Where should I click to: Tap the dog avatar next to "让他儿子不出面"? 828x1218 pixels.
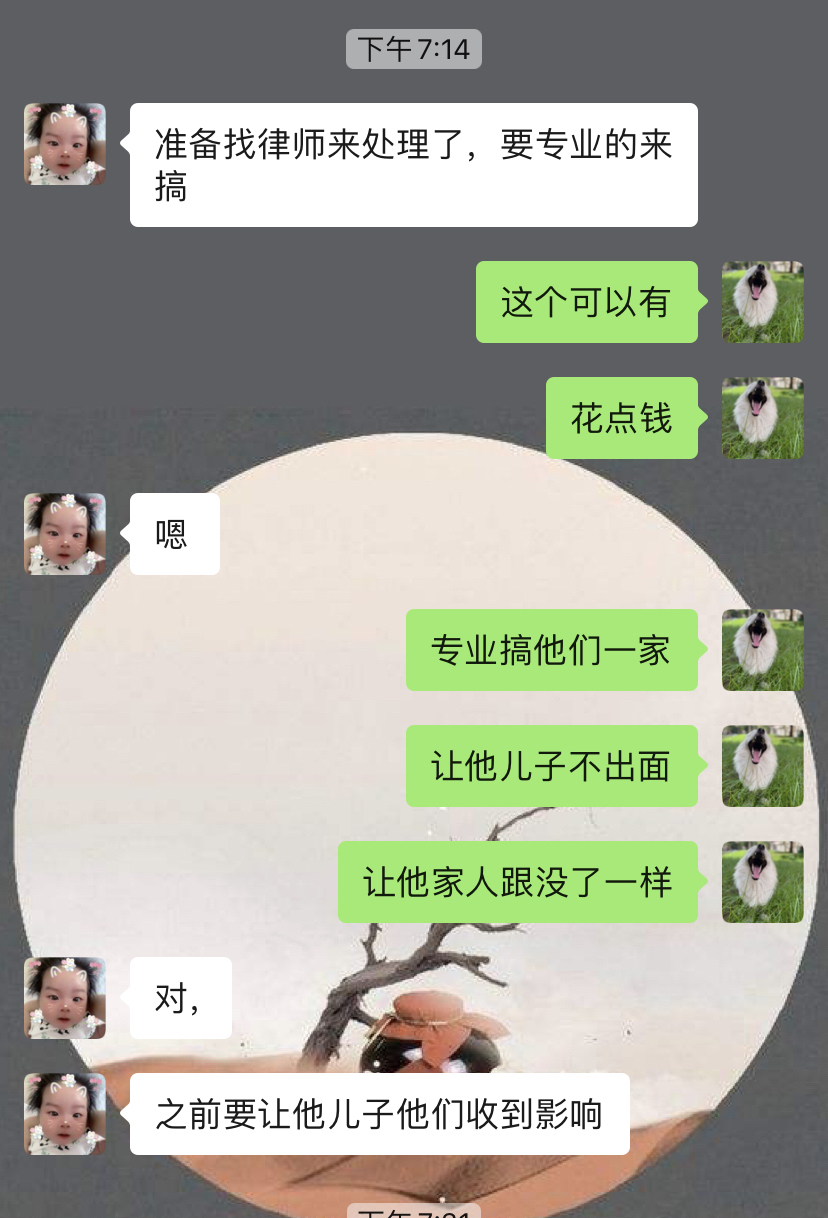(x=762, y=766)
